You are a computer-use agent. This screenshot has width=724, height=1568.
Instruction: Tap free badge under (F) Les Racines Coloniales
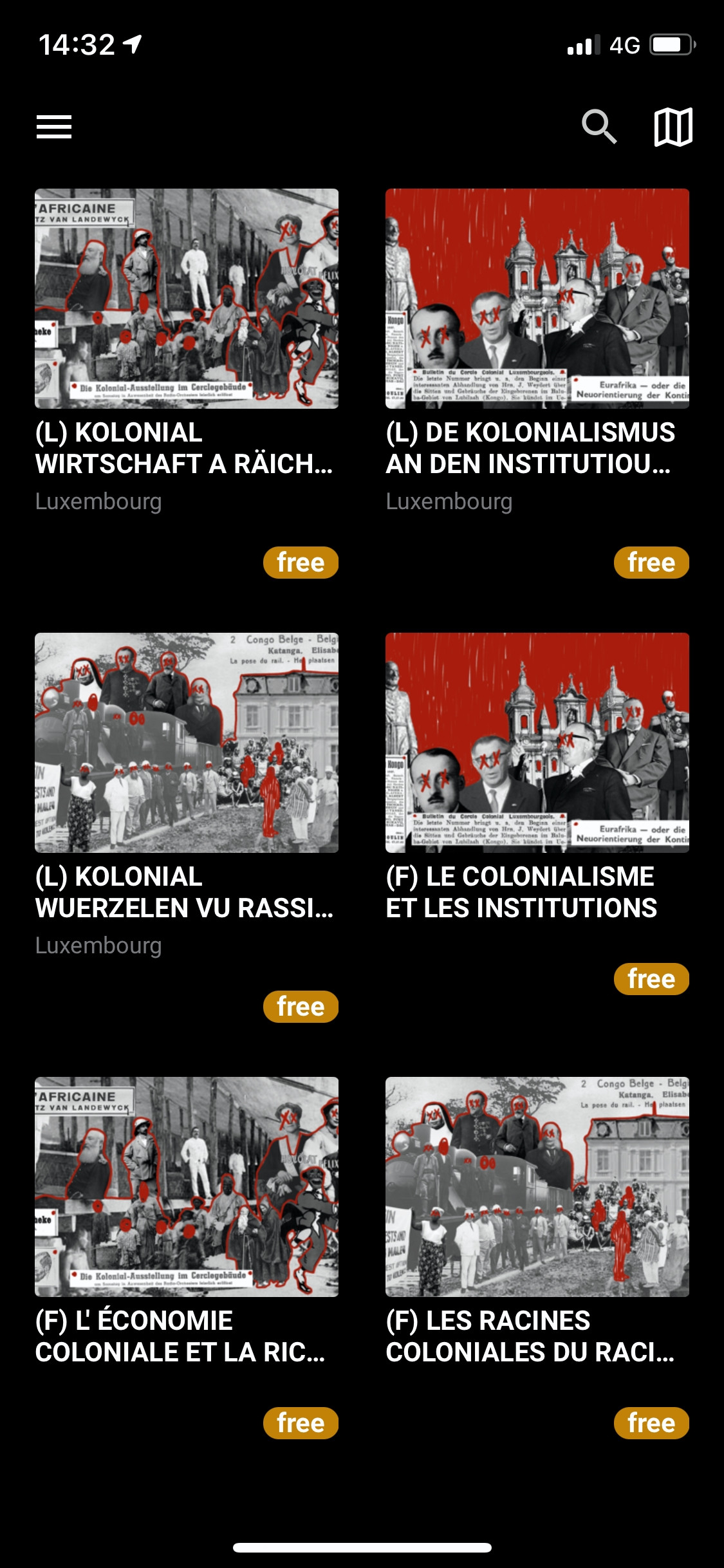(x=651, y=1423)
